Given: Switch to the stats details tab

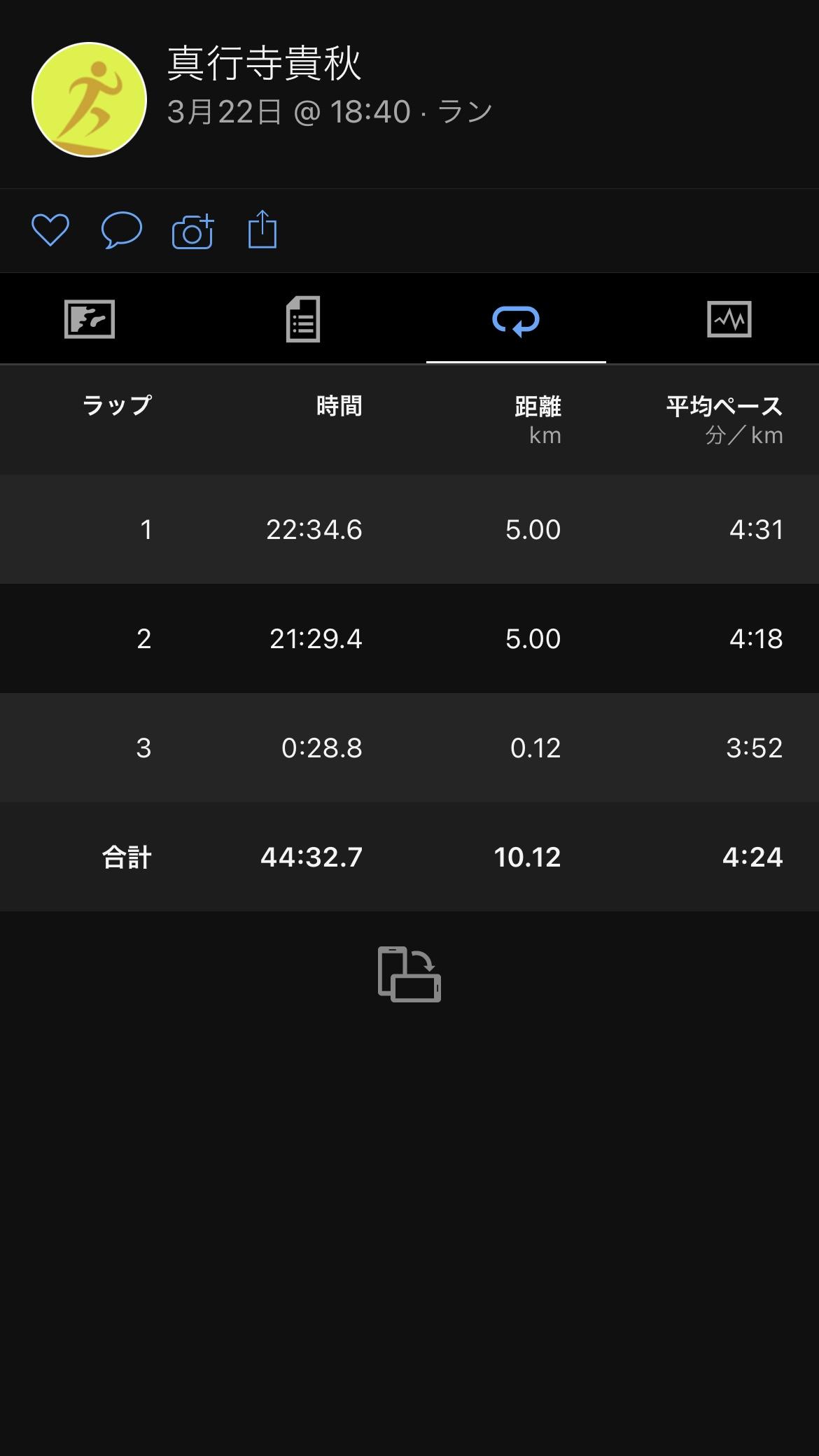Looking at the screenshot, I should (303, 319).
